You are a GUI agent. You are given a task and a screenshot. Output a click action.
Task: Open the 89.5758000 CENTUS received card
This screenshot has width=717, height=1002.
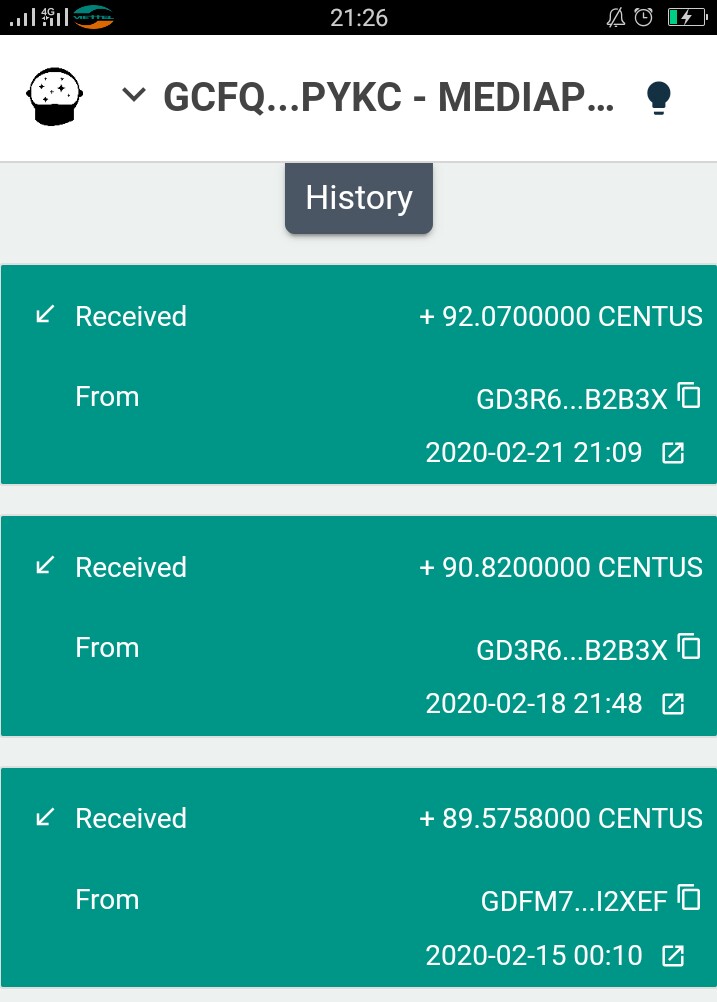[250, 877]
